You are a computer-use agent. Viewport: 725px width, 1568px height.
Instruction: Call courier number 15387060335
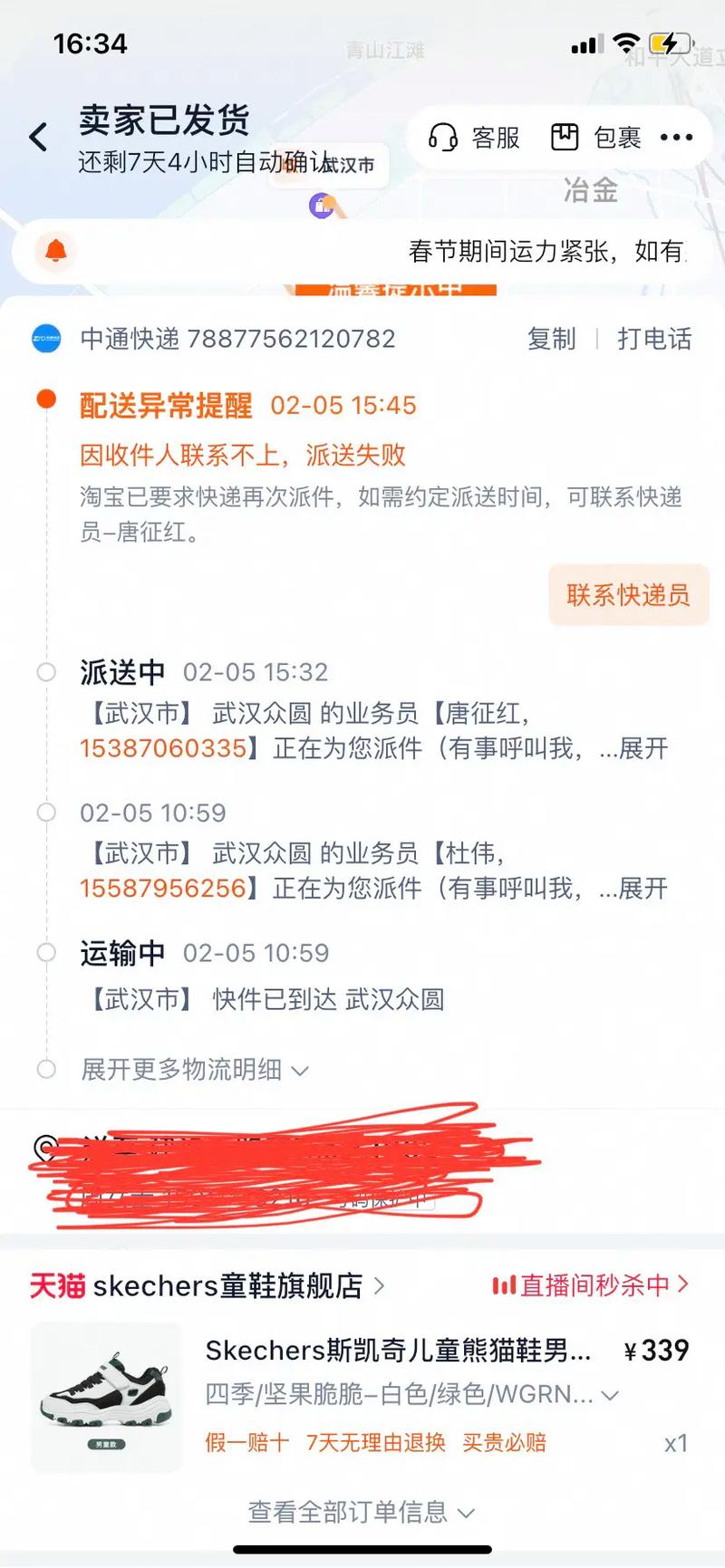161,748
